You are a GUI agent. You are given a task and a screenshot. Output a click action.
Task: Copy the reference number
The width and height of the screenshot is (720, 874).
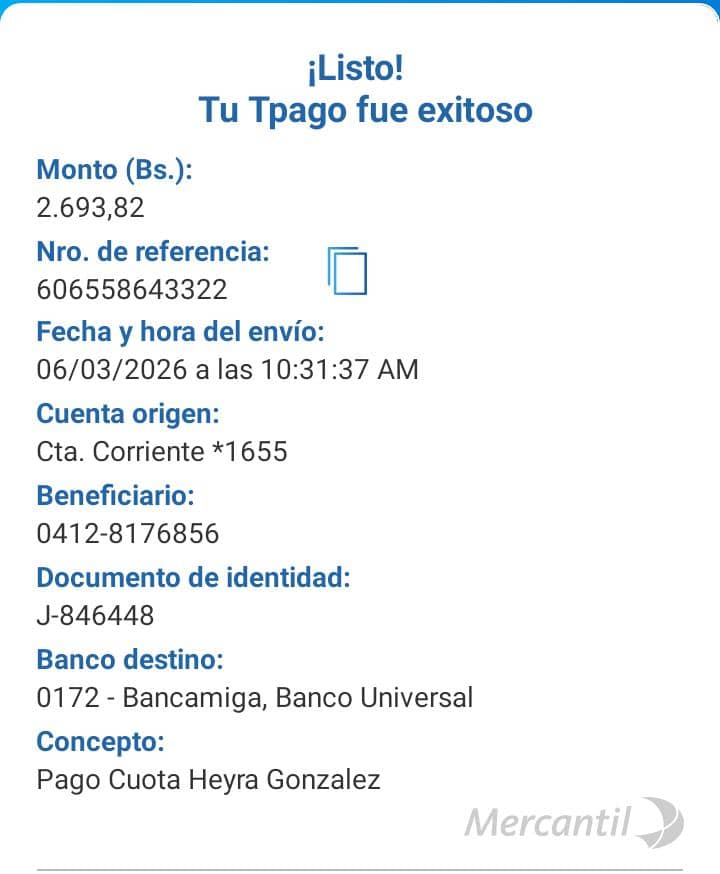click(x=347, y=270)
